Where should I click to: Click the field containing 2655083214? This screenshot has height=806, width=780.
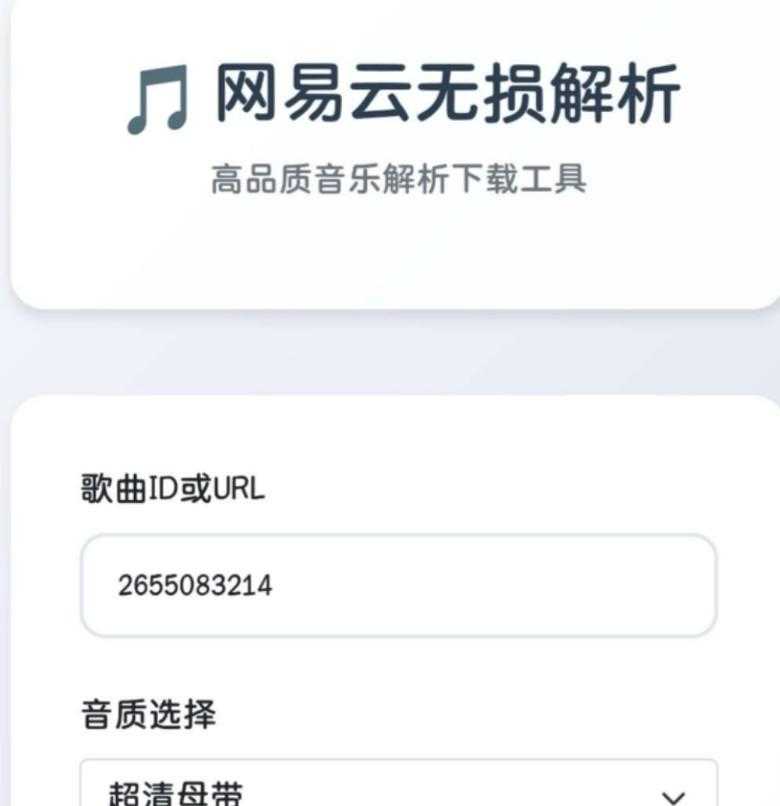[400, 583]
